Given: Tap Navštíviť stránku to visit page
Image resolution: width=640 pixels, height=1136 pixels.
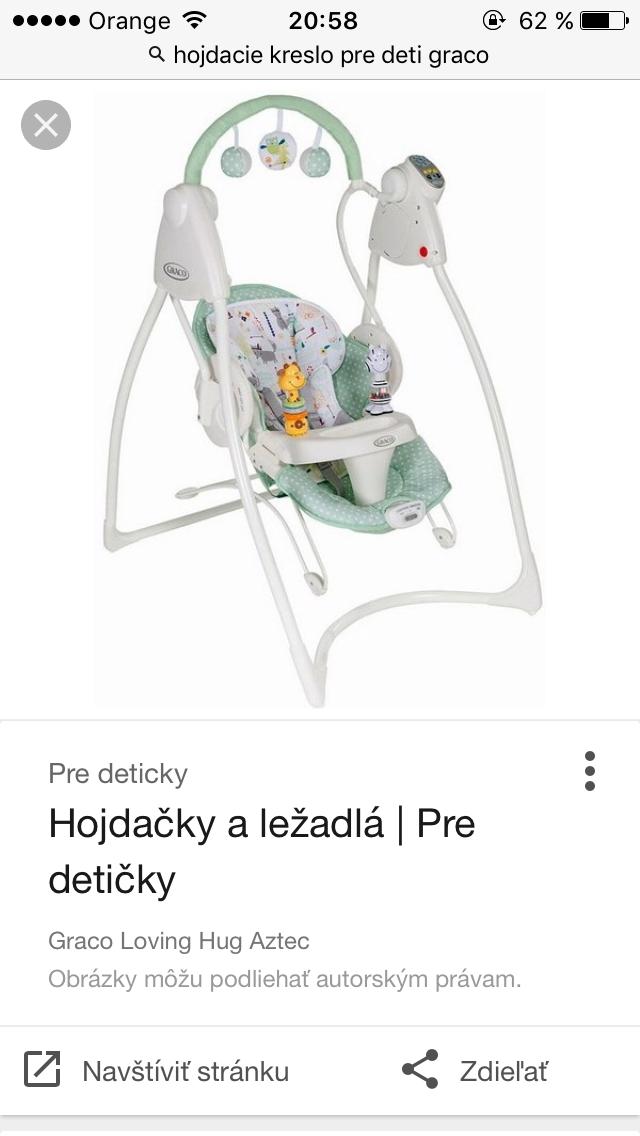Looking at the screenshot, I should click(x=156, y=1071).
